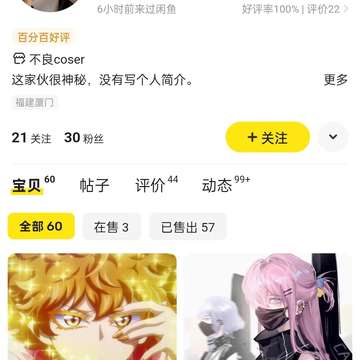Expand the bio by tapping 更多

pyautogui.click(x=336, y=80)
